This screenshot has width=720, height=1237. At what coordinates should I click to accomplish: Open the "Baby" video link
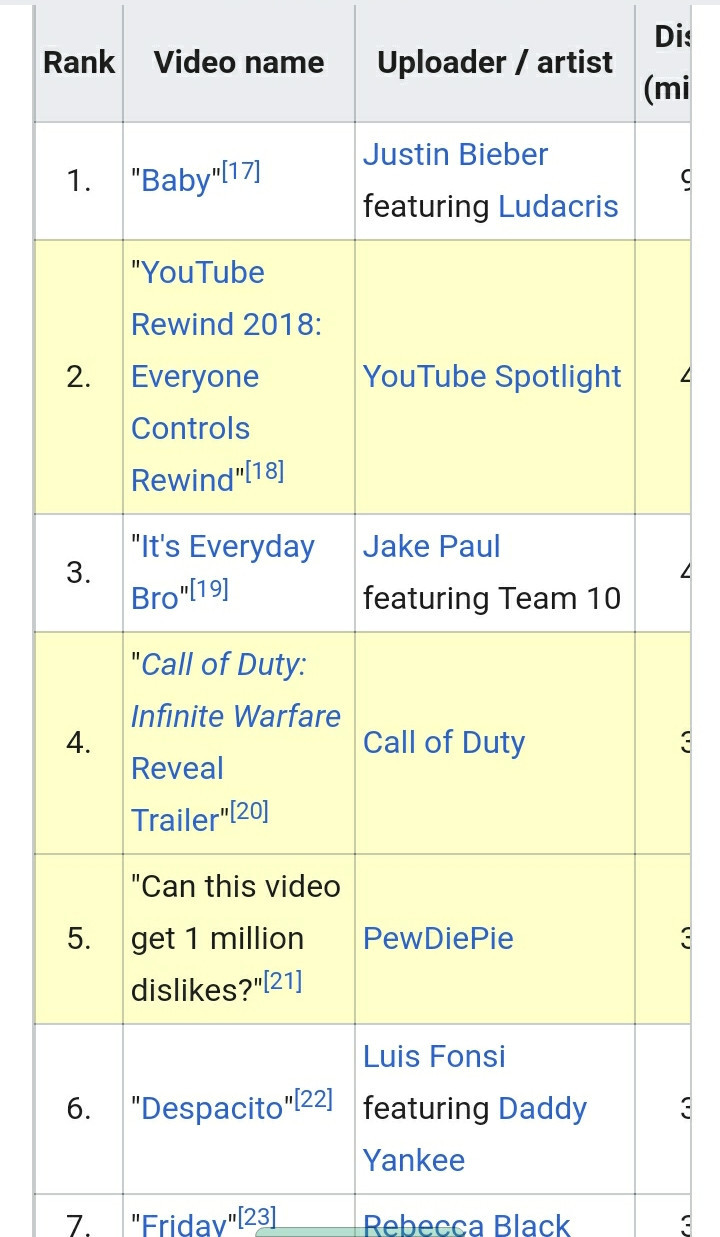[176, 182]
